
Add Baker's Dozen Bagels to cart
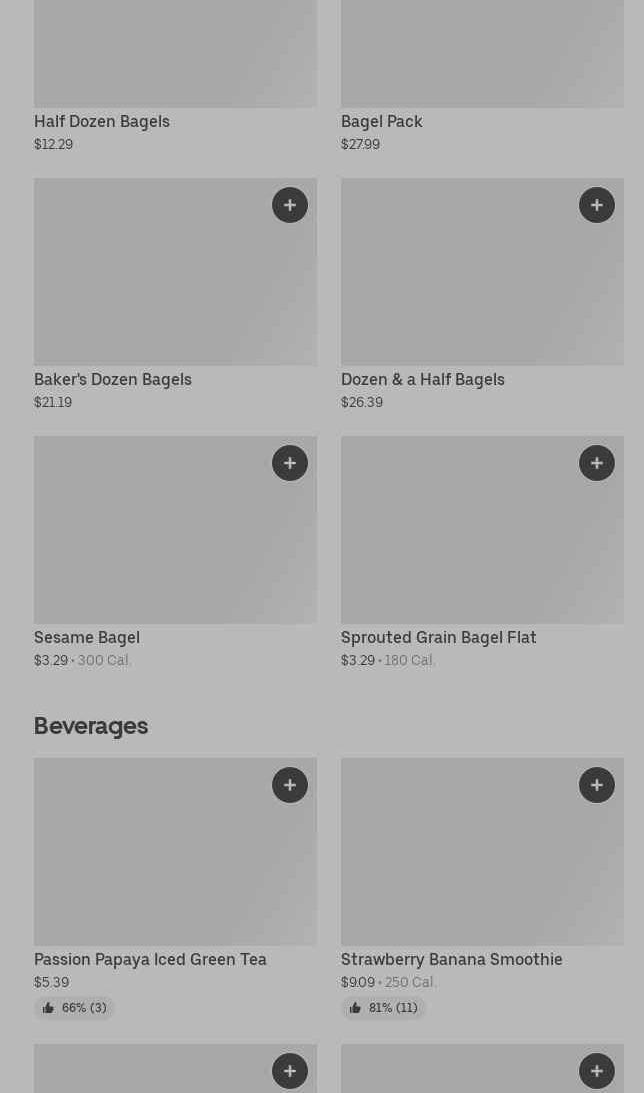click(x=290, y=205)
